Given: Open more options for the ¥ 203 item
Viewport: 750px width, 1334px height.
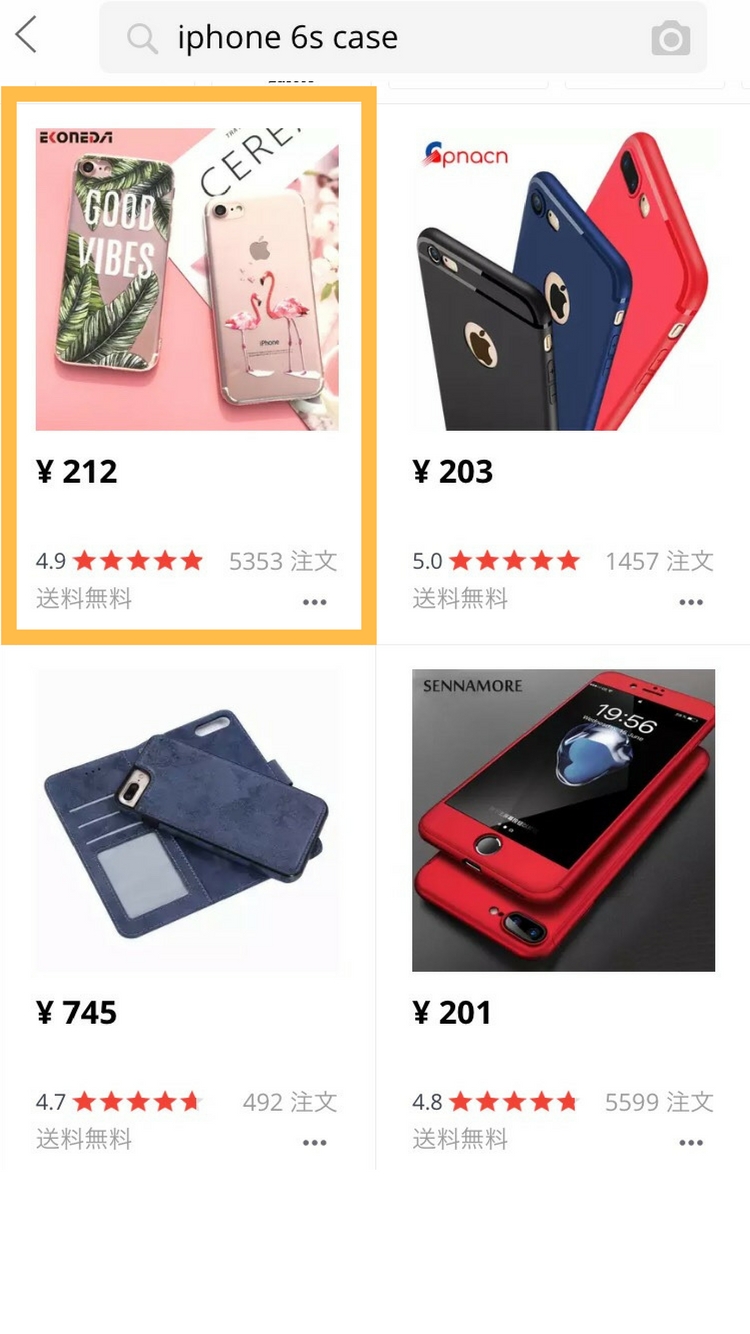Looking at the screenshot, I should pos(691,602).
